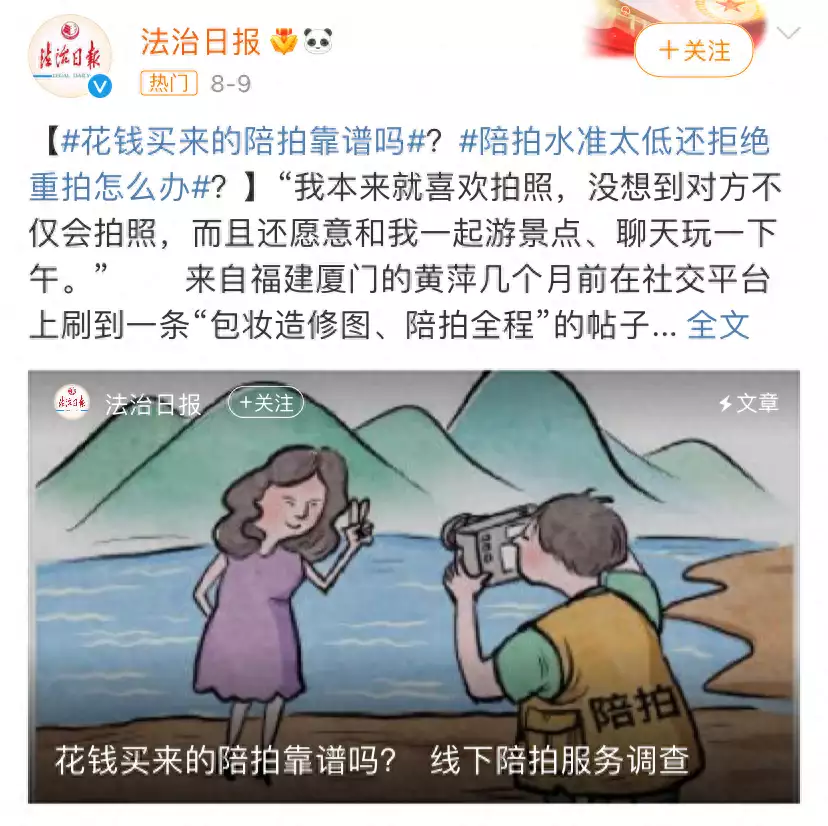
Task: Read the full post via 全文
Action: tap(718, 324)
